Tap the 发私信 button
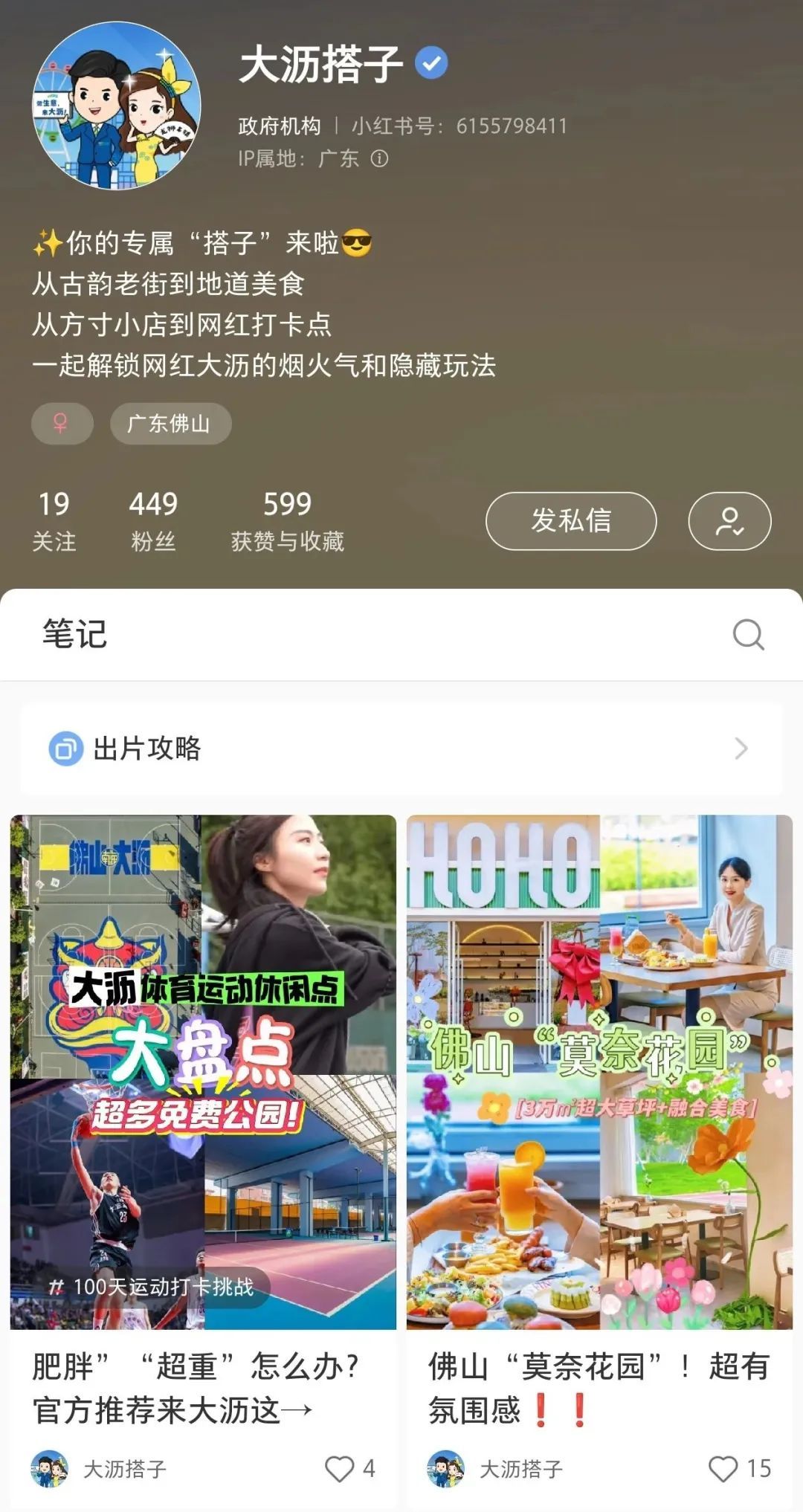The width and height of the screenshot is (803, 1512). [x=570, y=520]
